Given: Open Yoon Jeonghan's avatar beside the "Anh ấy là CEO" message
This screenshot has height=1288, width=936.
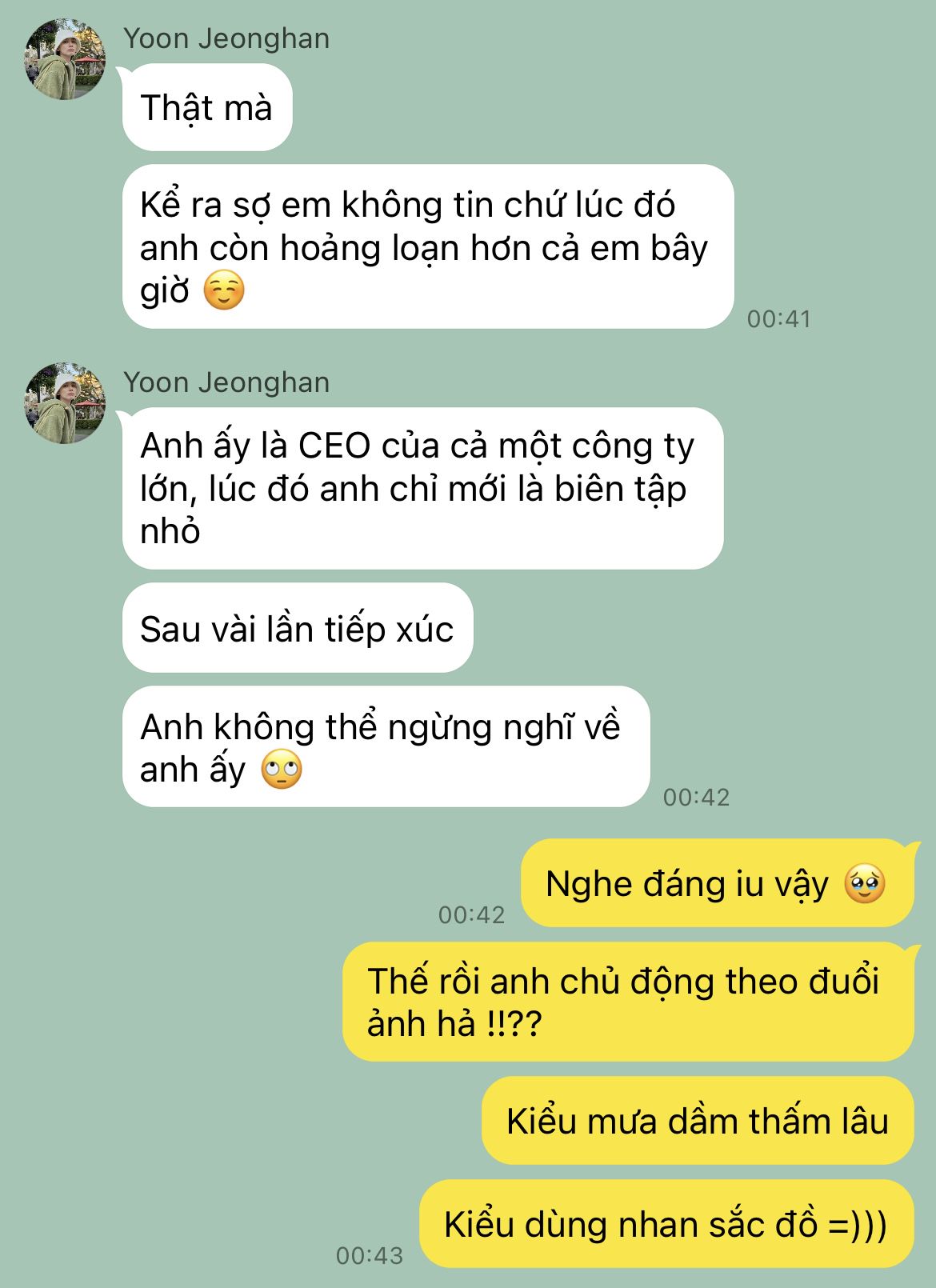Looking at the screenshot, I should point(65,404).
